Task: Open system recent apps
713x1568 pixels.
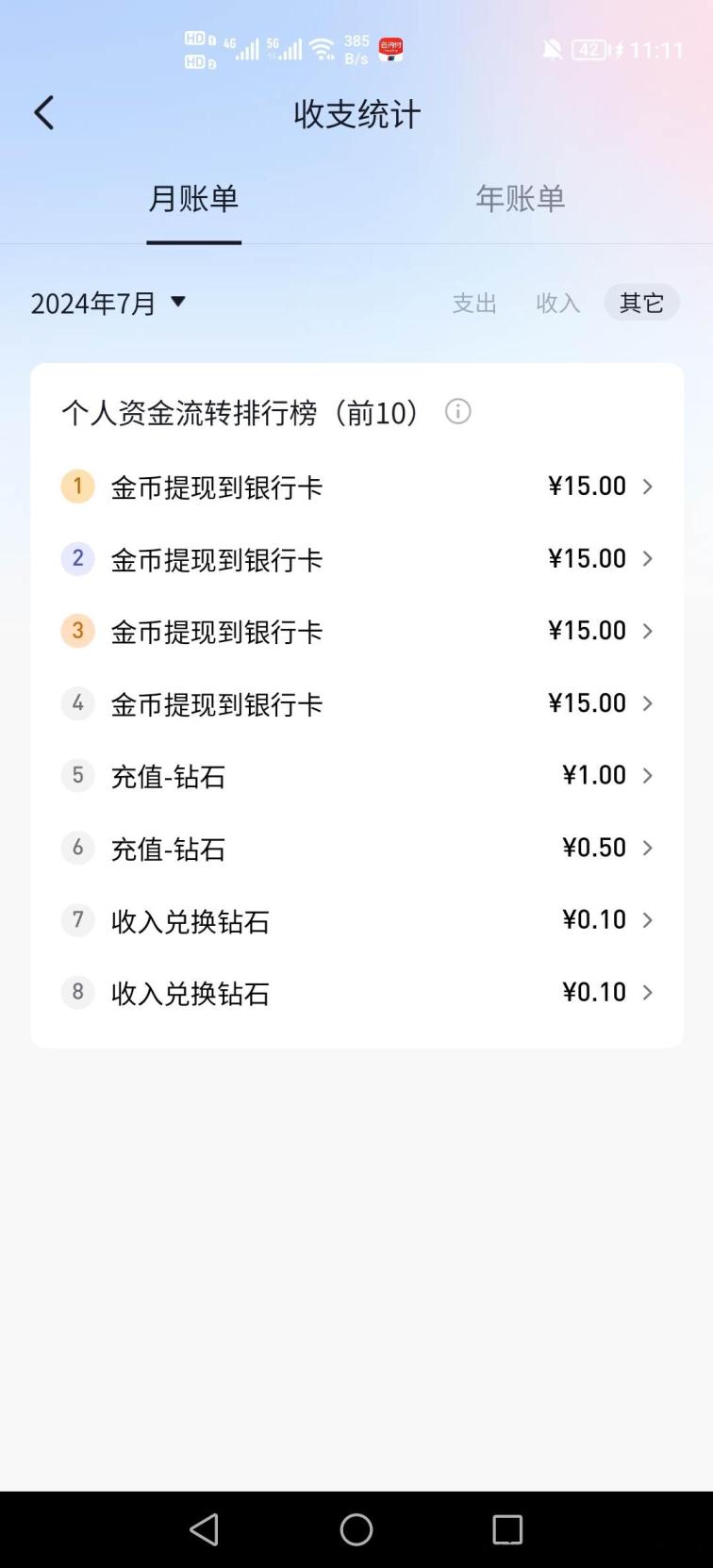Action: pyautogui.click(x=507, y=1529)
